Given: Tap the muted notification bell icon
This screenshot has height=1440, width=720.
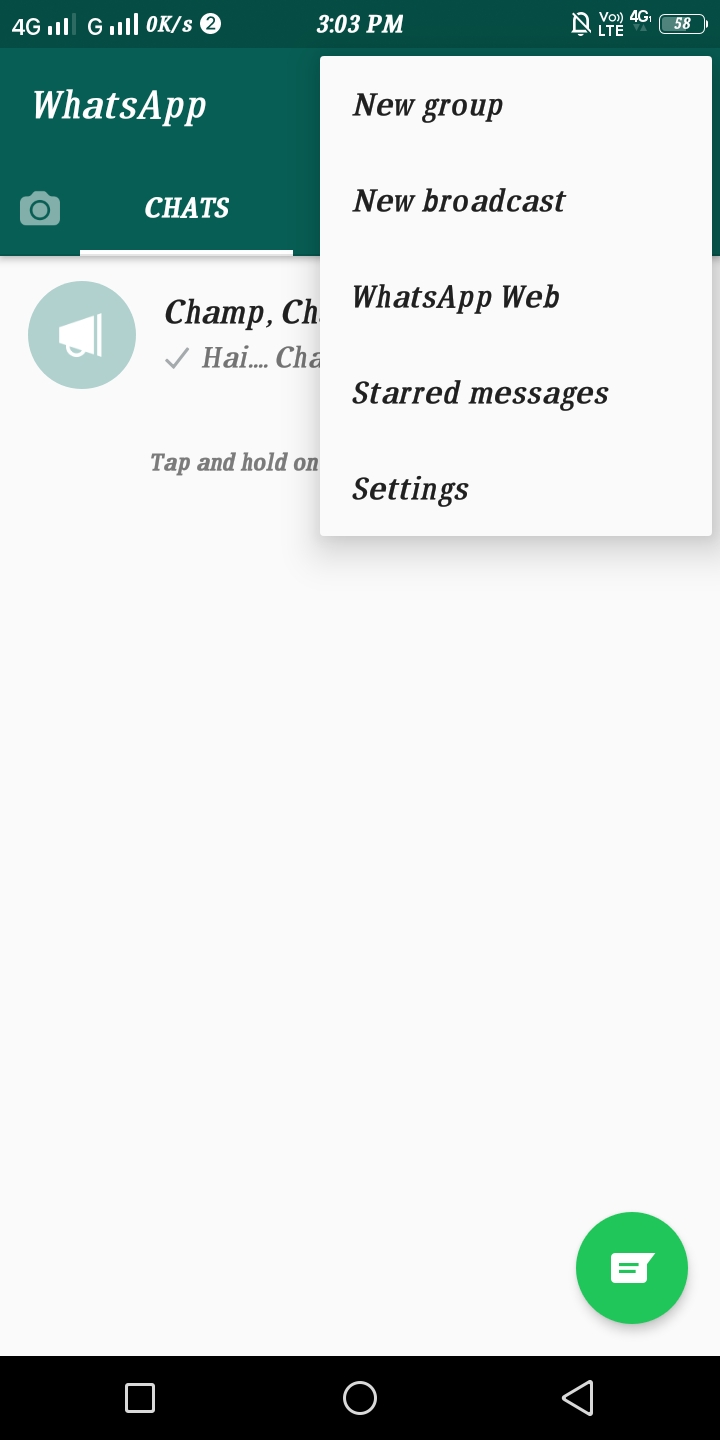Looking at the screenshot, I should pyautogui.click(x=580, y=23).
